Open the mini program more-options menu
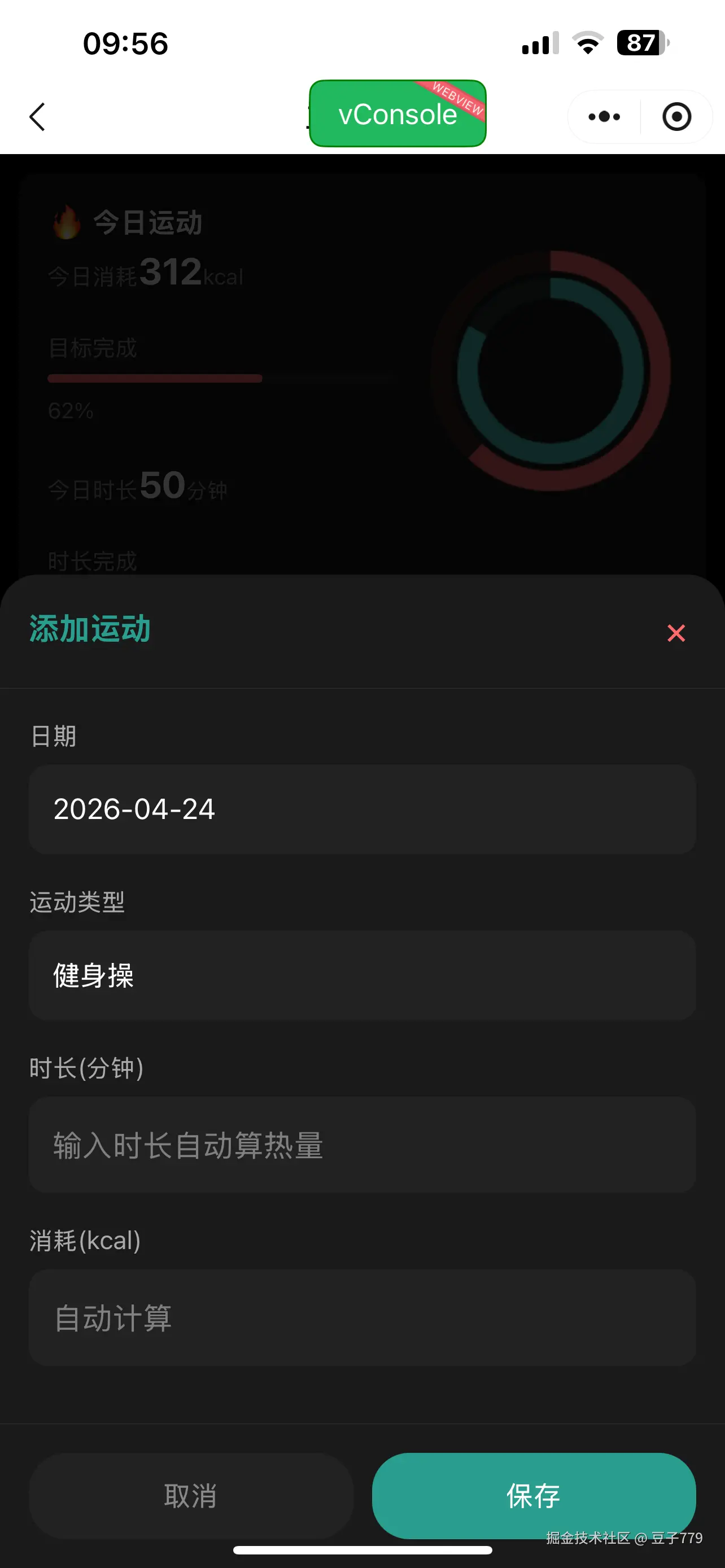Image resolution: width=725 pixels, height=1568 pixels. click(x=604, y=116)
